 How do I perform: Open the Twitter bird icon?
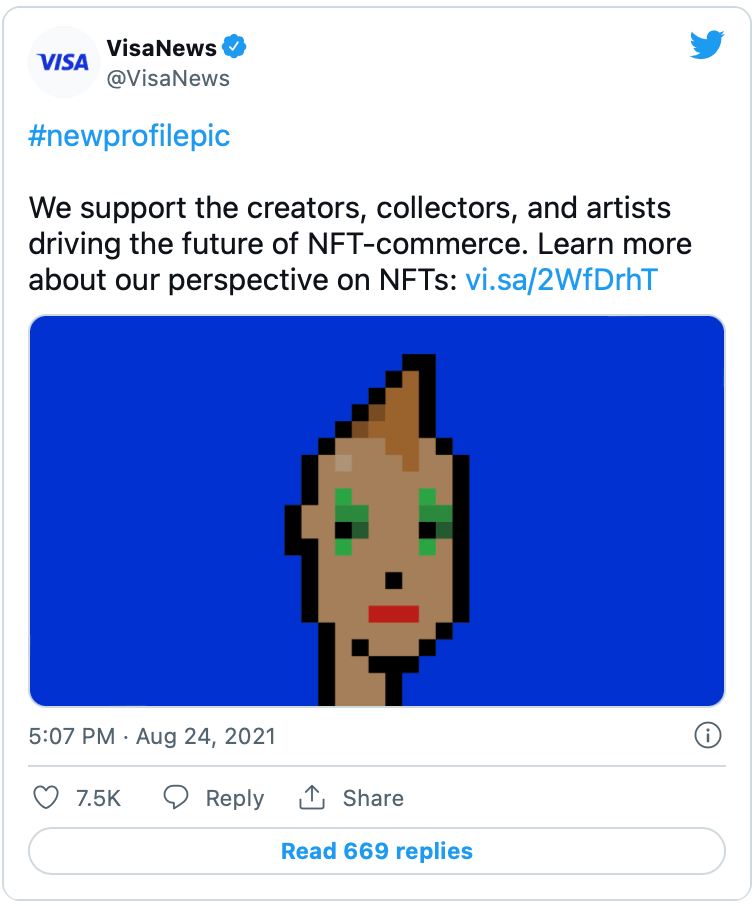tap(706, 46)
